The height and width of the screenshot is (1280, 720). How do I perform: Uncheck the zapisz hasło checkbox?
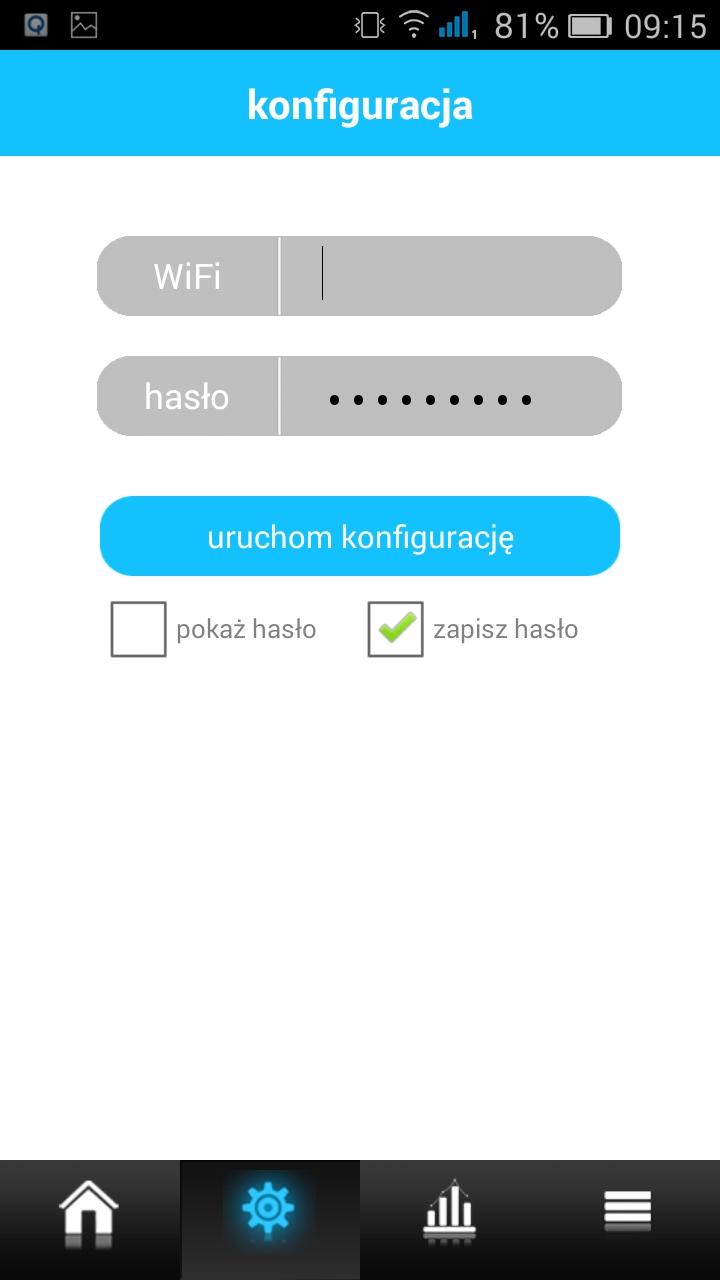[396, 629]
